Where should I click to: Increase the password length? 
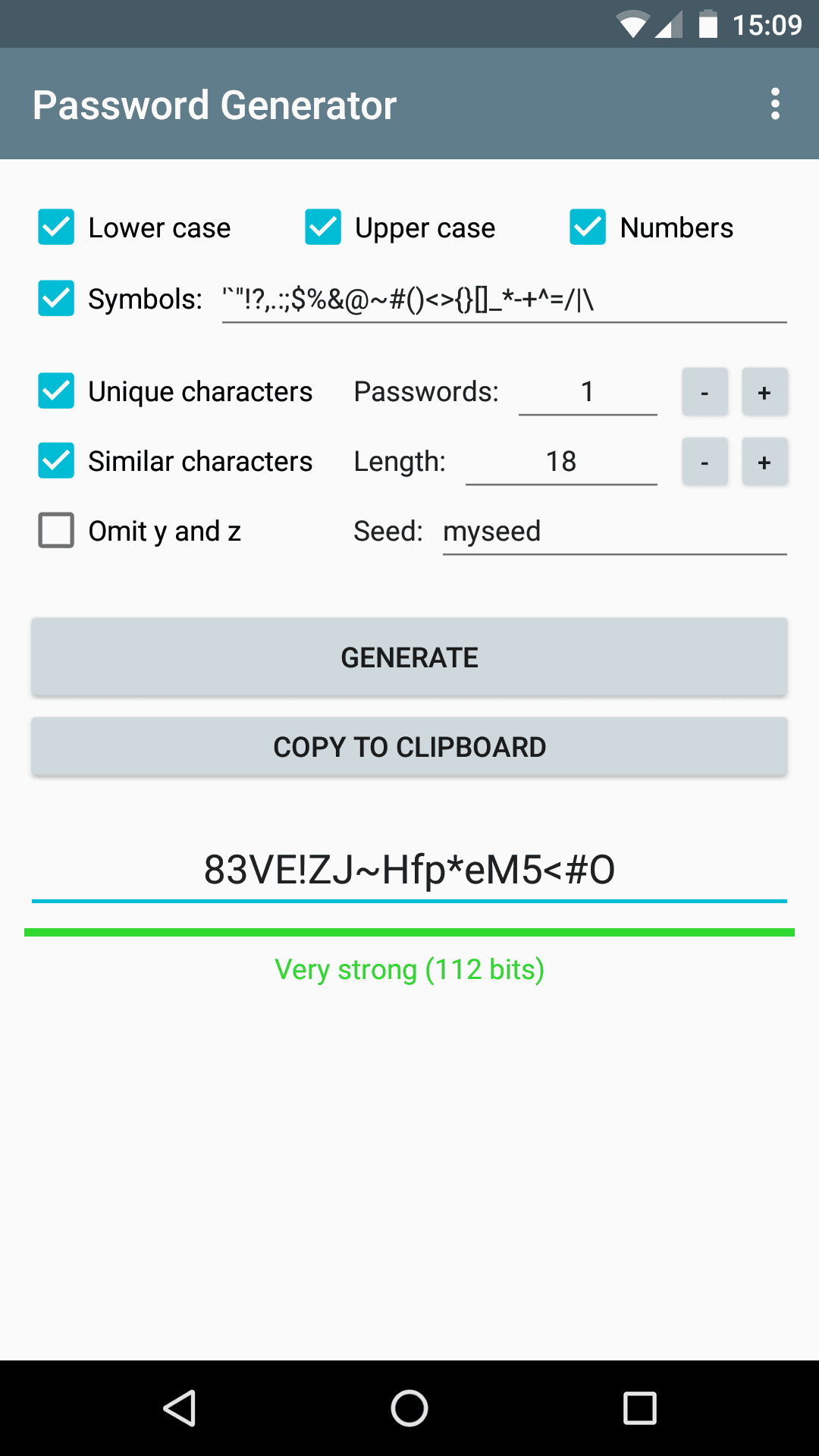click(764, 462)
